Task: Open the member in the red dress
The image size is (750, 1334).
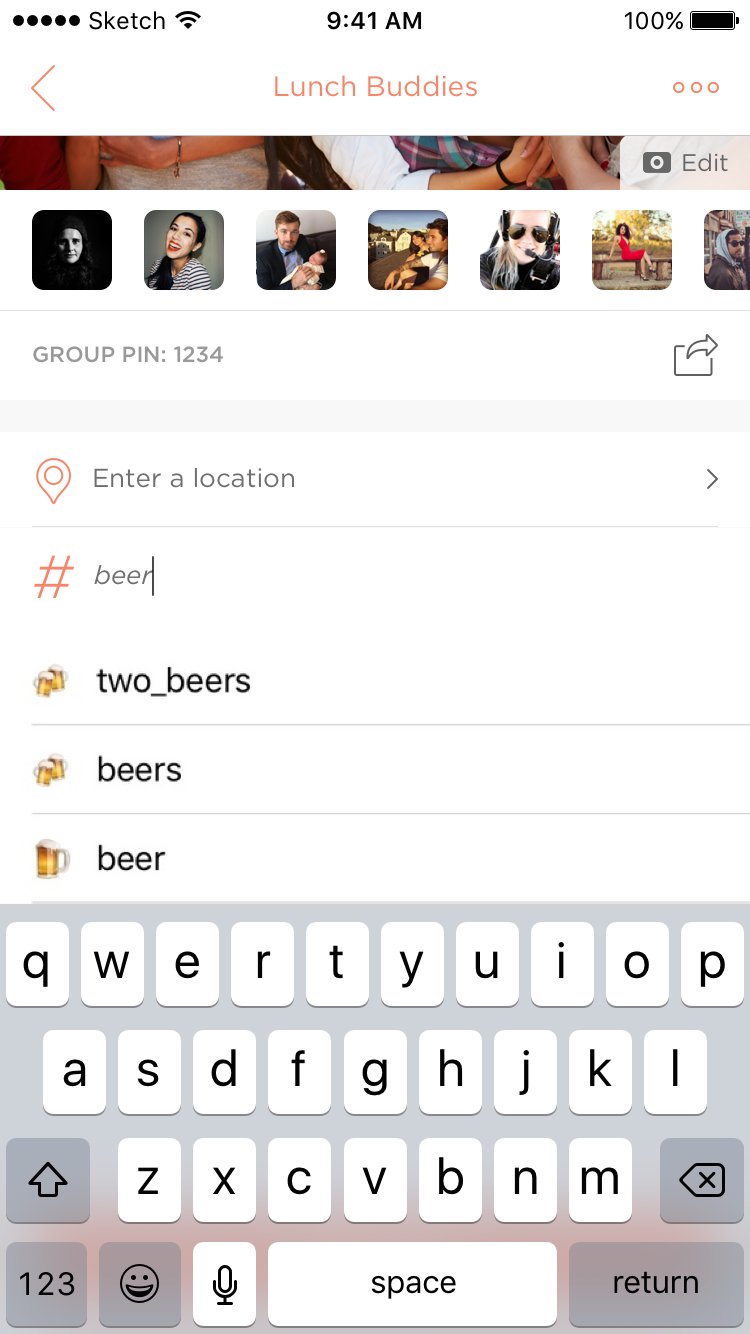Action: coord(632,250)
